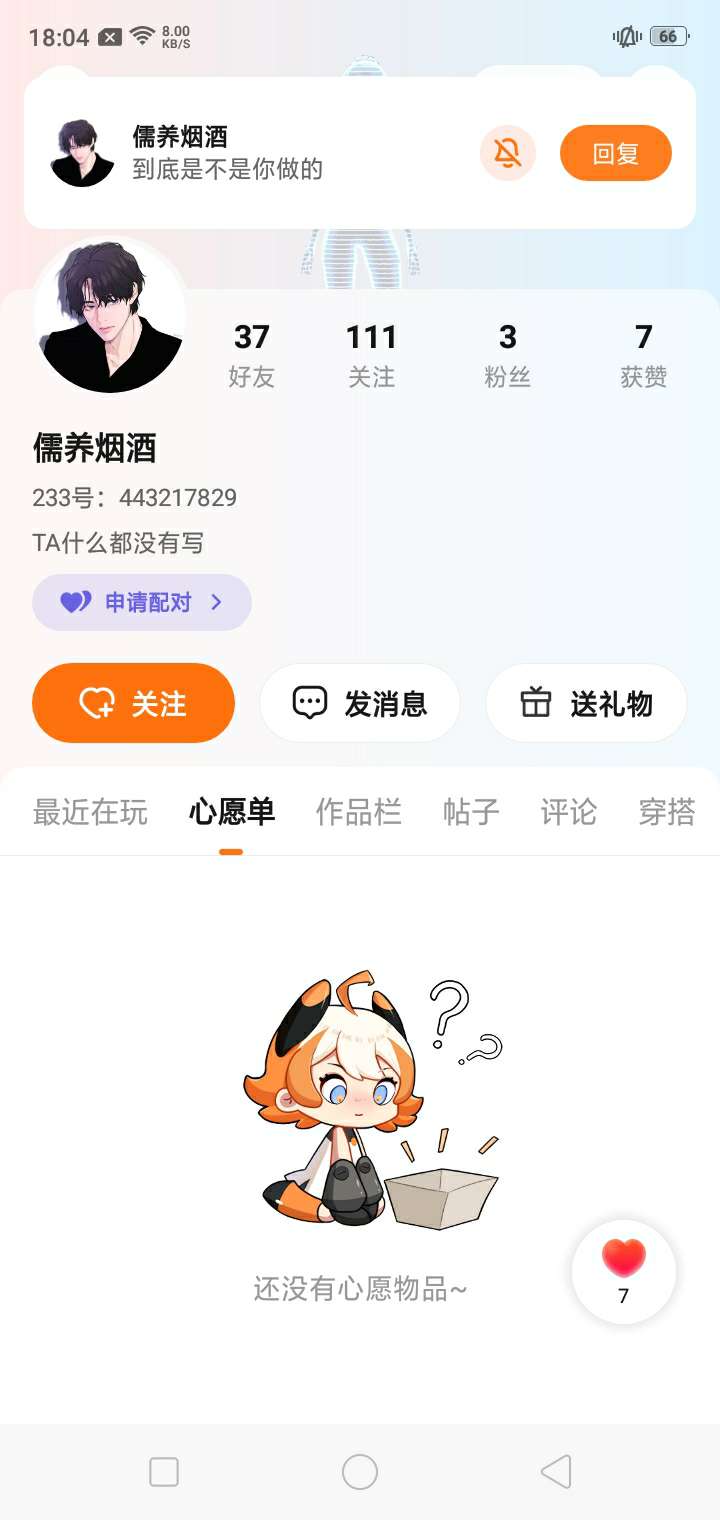
Task: Send a message via 发消息
Action: (360, 703)
